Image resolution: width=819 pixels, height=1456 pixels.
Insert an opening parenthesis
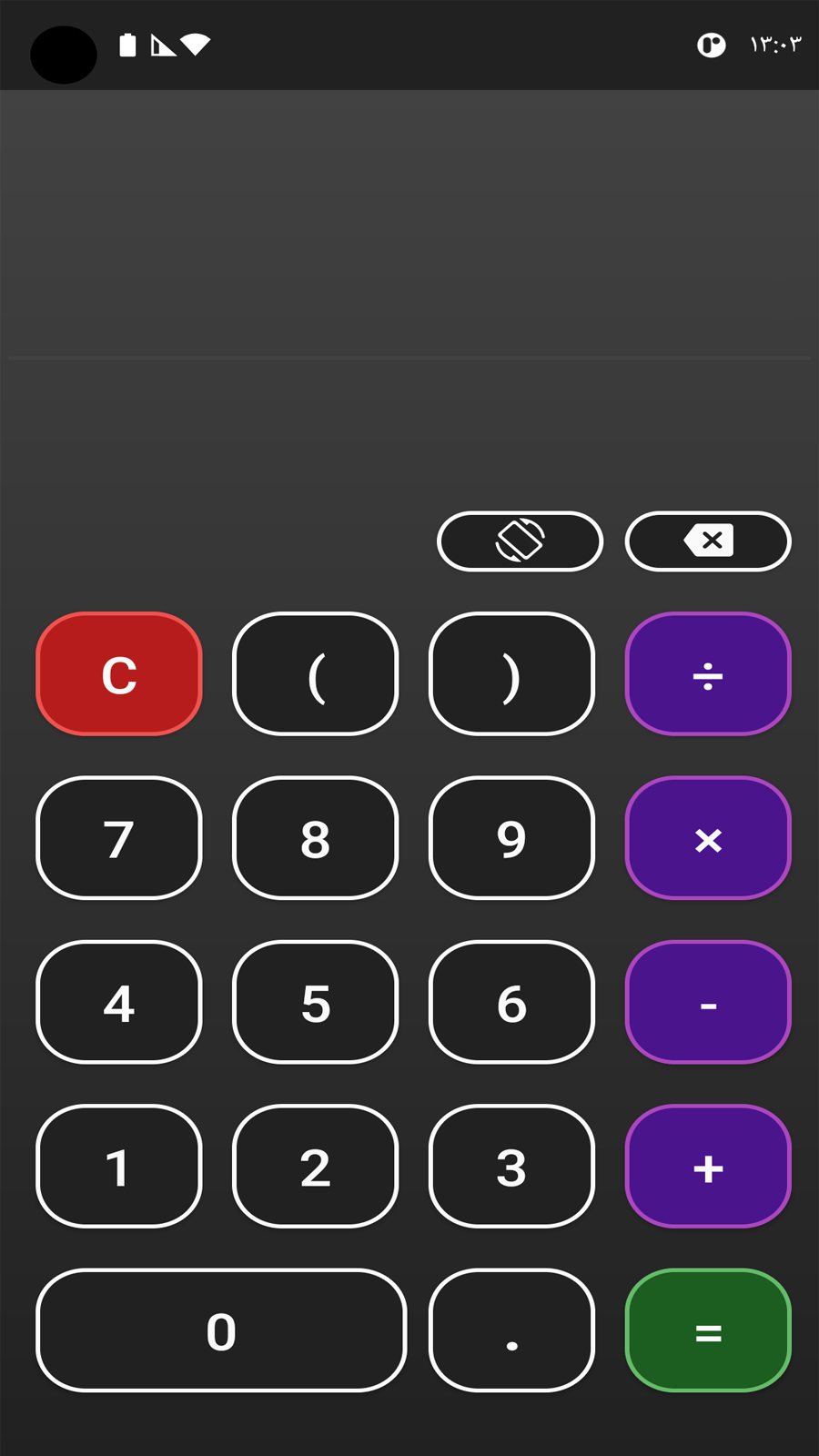[316, 674]
